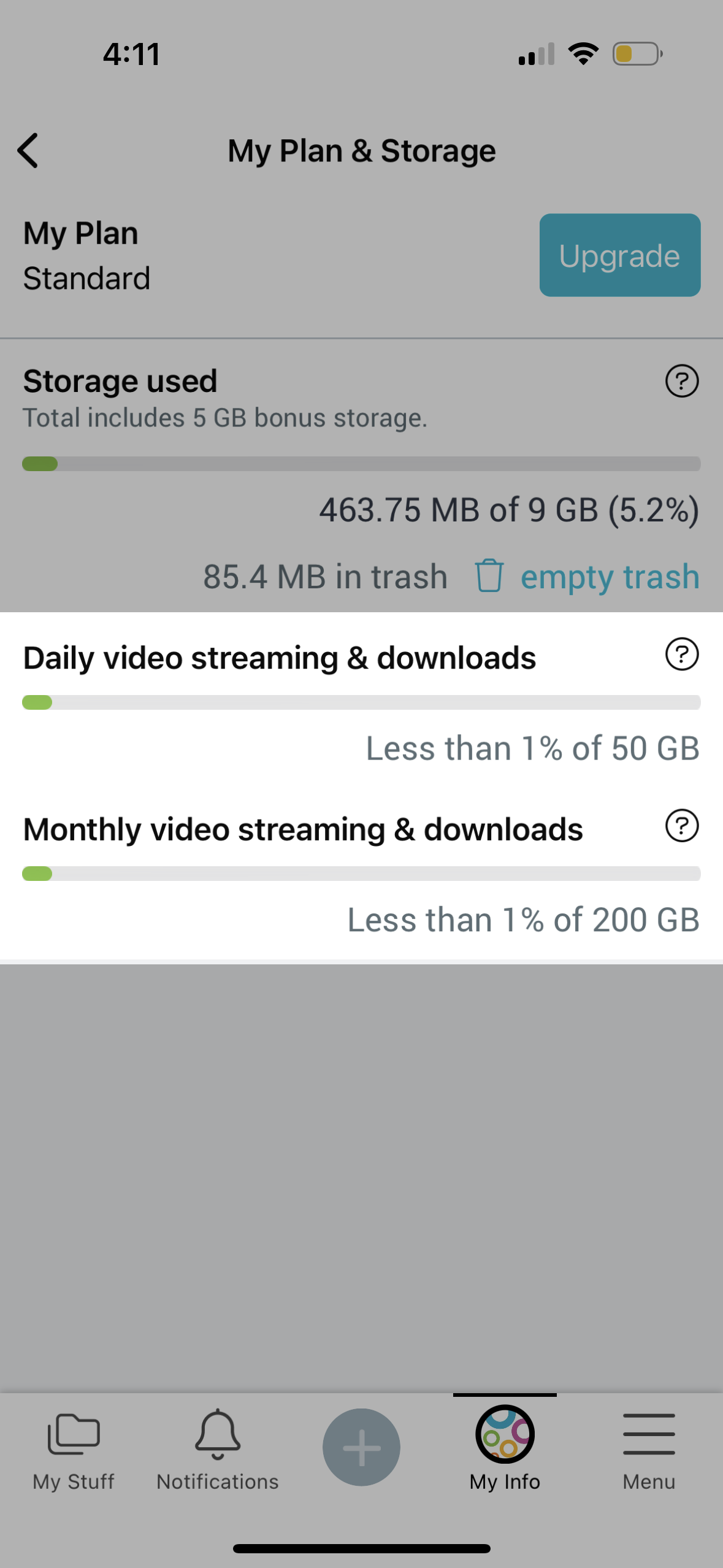
Task: Empty trash to free up storage
Action: pyautogui.click(x=587, y=576)
